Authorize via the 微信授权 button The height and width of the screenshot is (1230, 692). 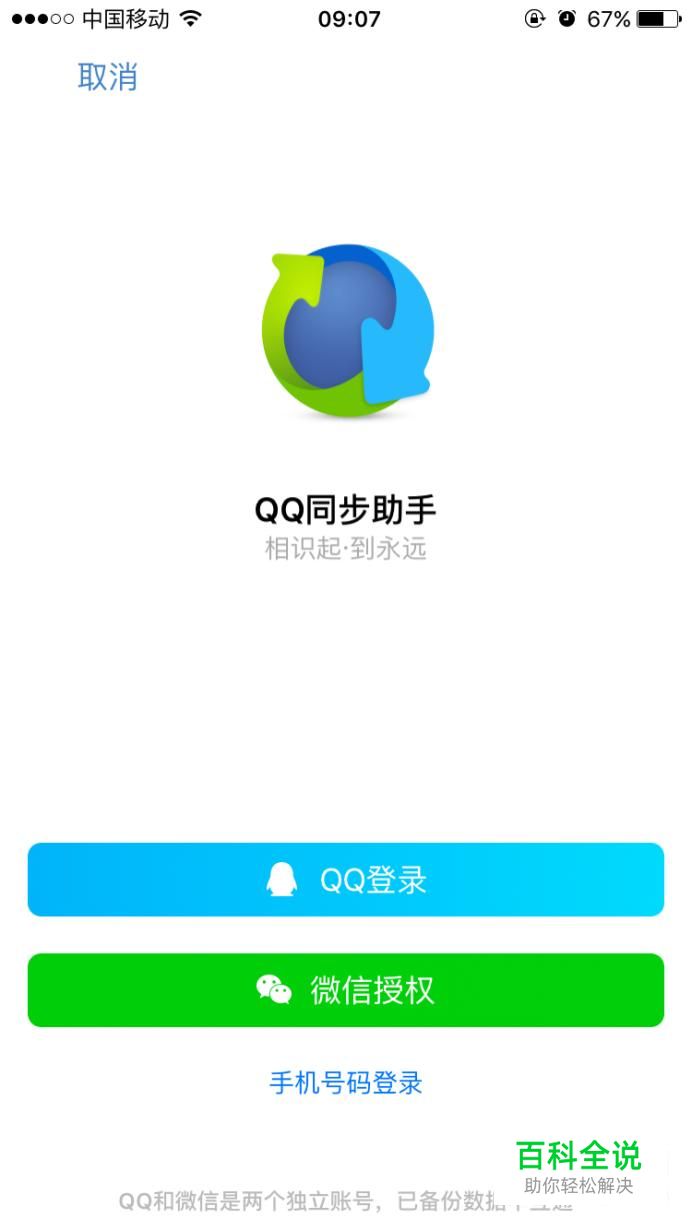346,990
